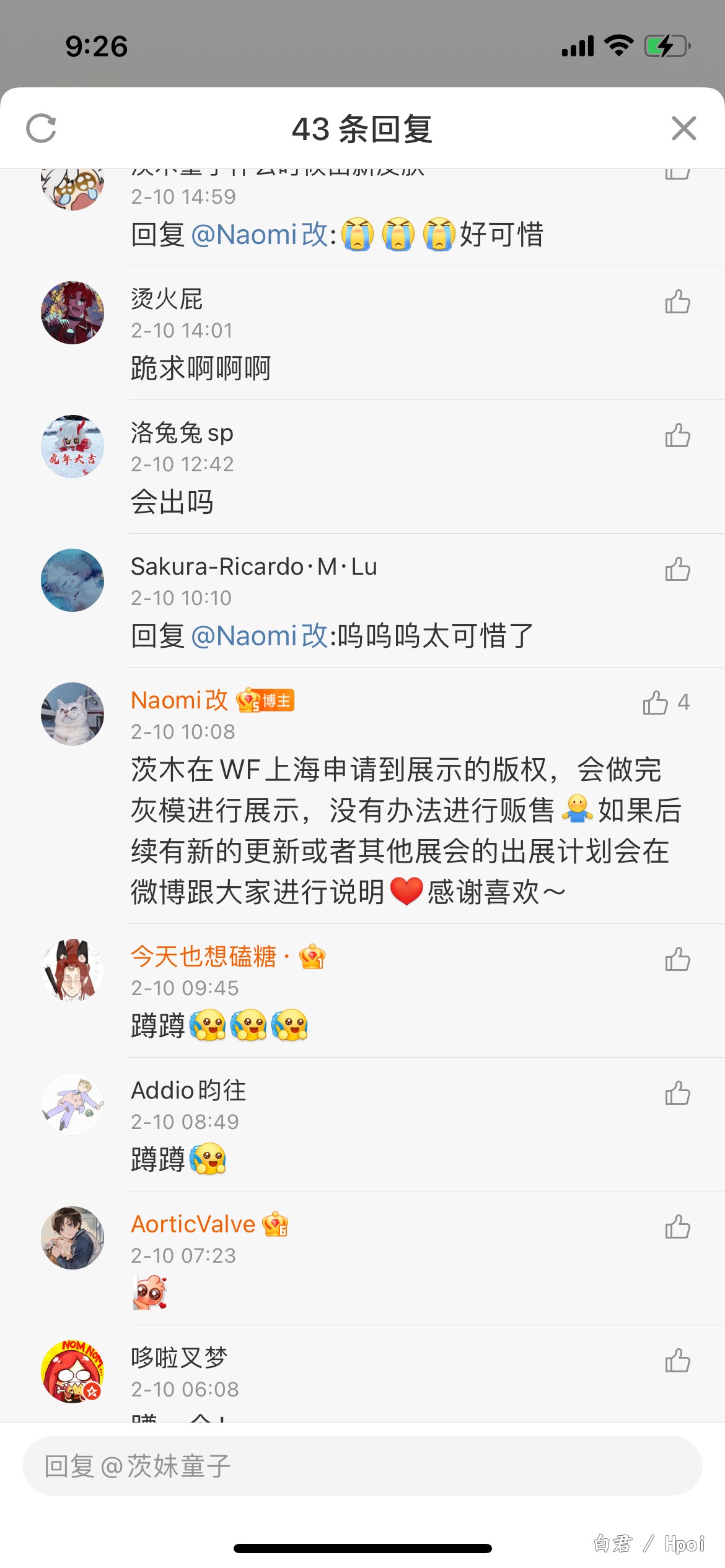Viewport: 725px width, 1568px height.
Task: Like Naomi改's comment about WF上海
Action: pyautogui.click(x=656, y=703)
